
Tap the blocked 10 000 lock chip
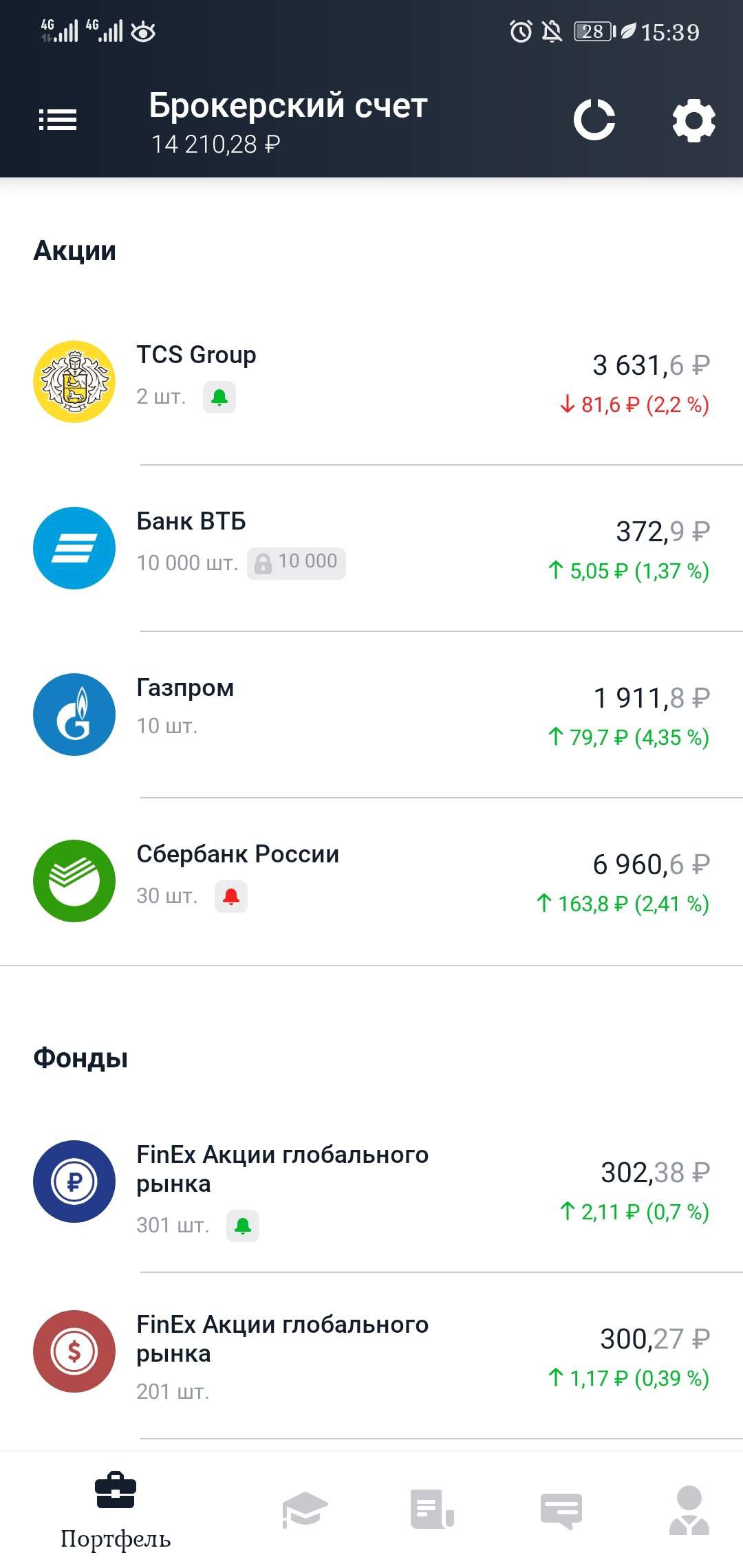tap(297, 563)
